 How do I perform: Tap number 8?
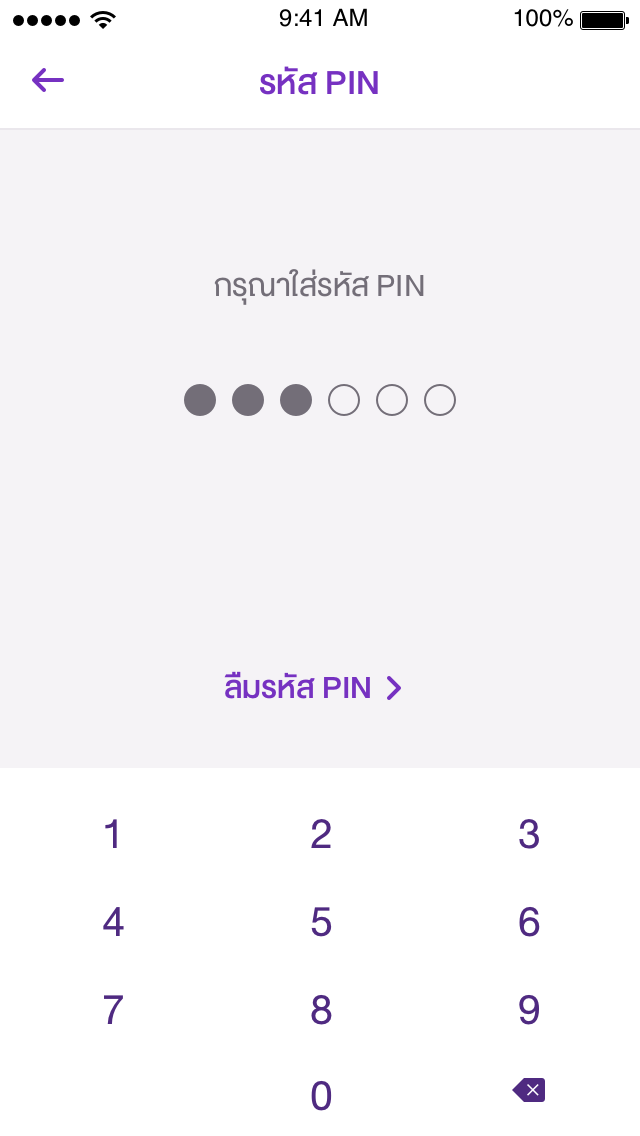point(321,1009)
